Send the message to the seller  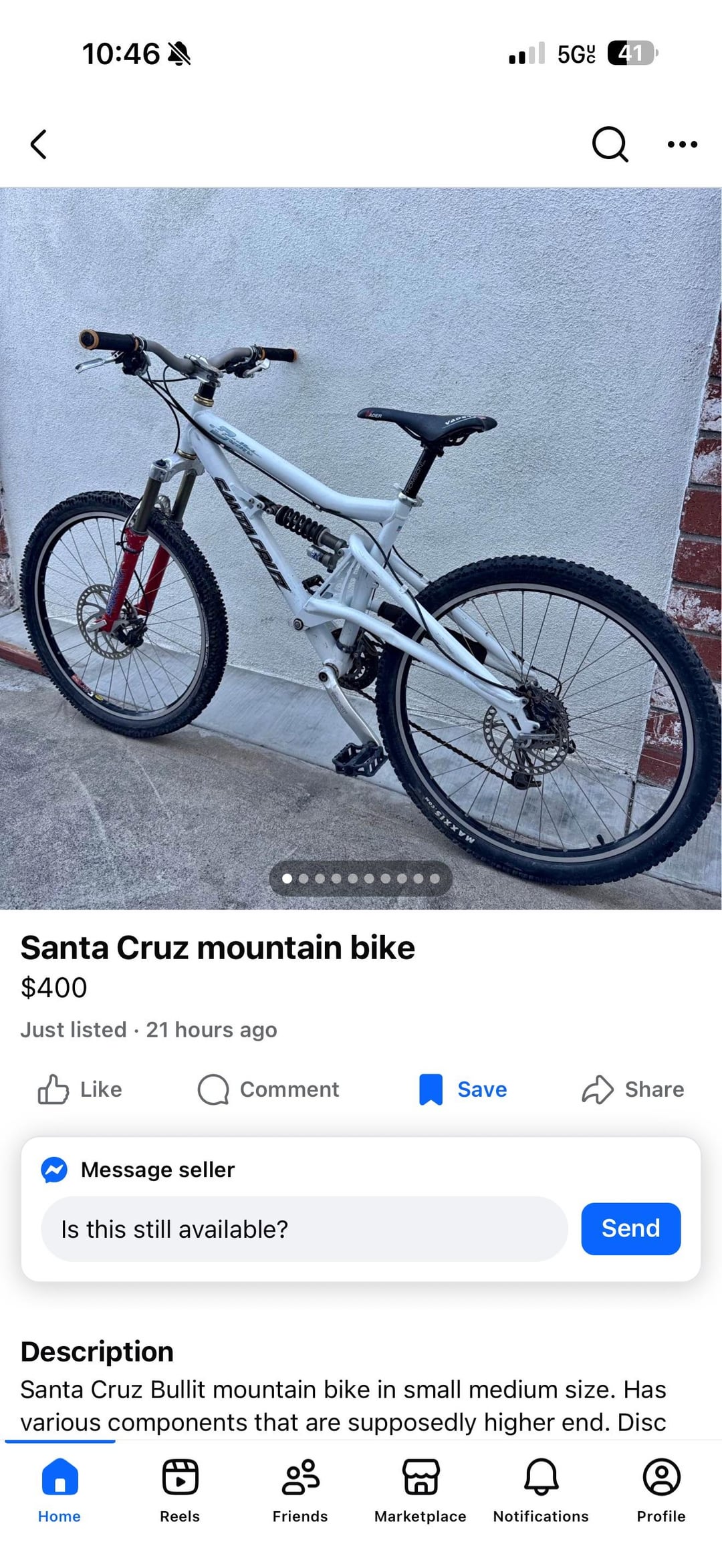tap(630, 1228)
